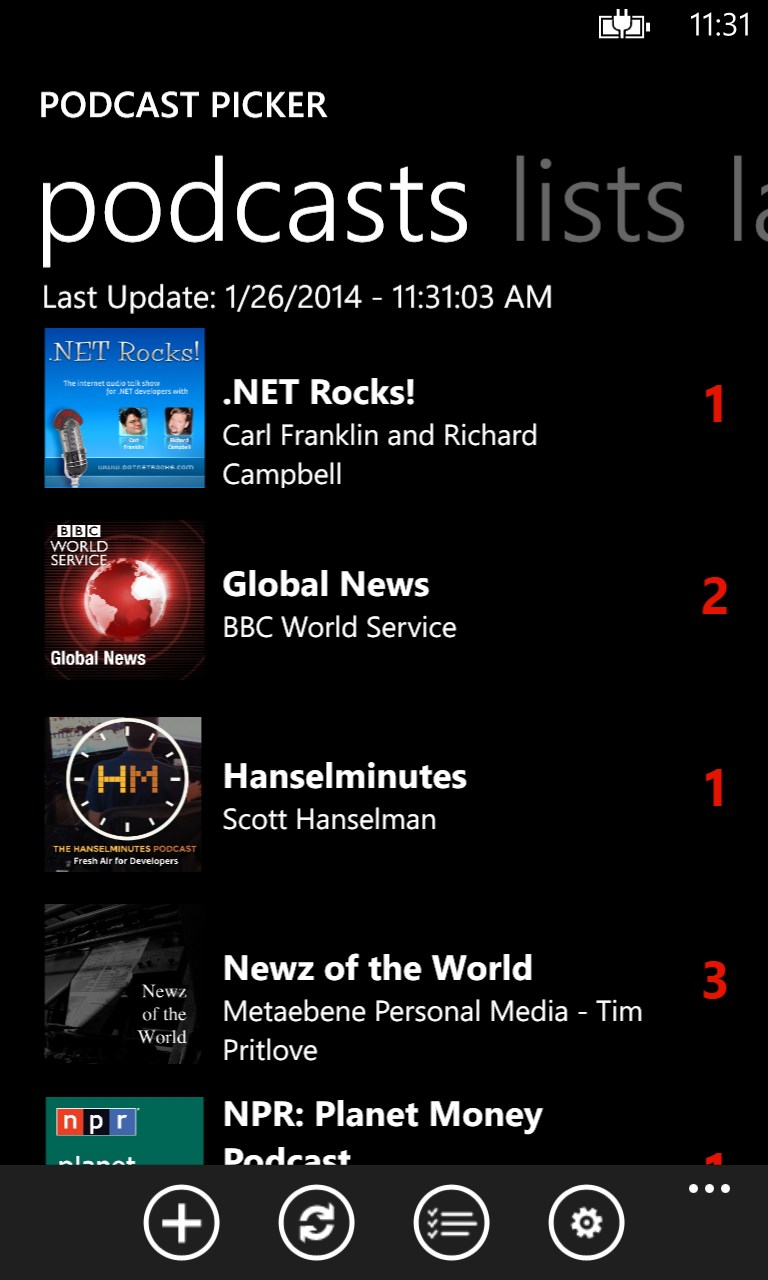Expand the app bar with the ellipsis
This screenshot has width=768, height=1280.
709,1188
